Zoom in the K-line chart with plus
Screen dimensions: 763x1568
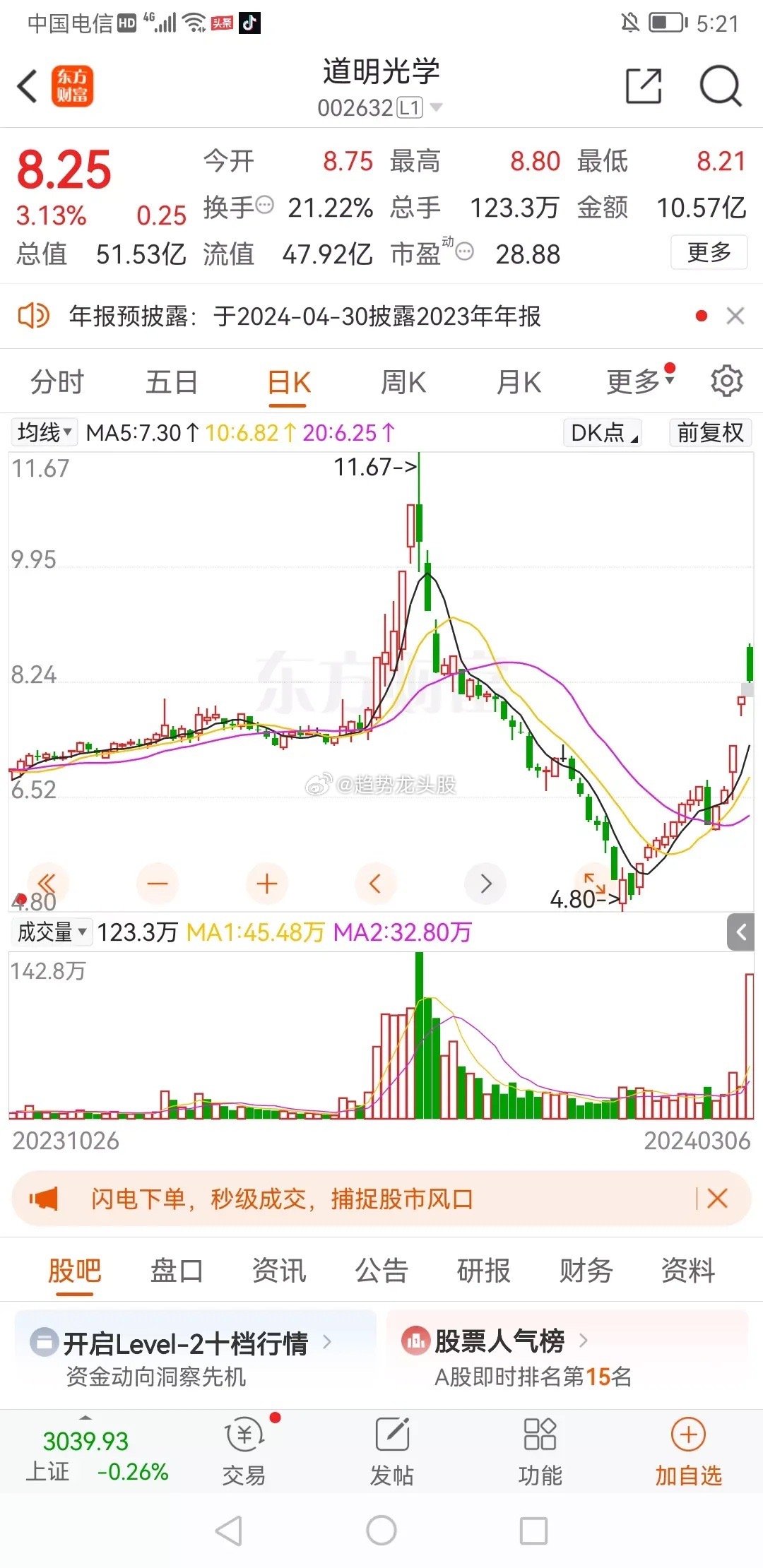pyautogui.click(x=267, y=884)
